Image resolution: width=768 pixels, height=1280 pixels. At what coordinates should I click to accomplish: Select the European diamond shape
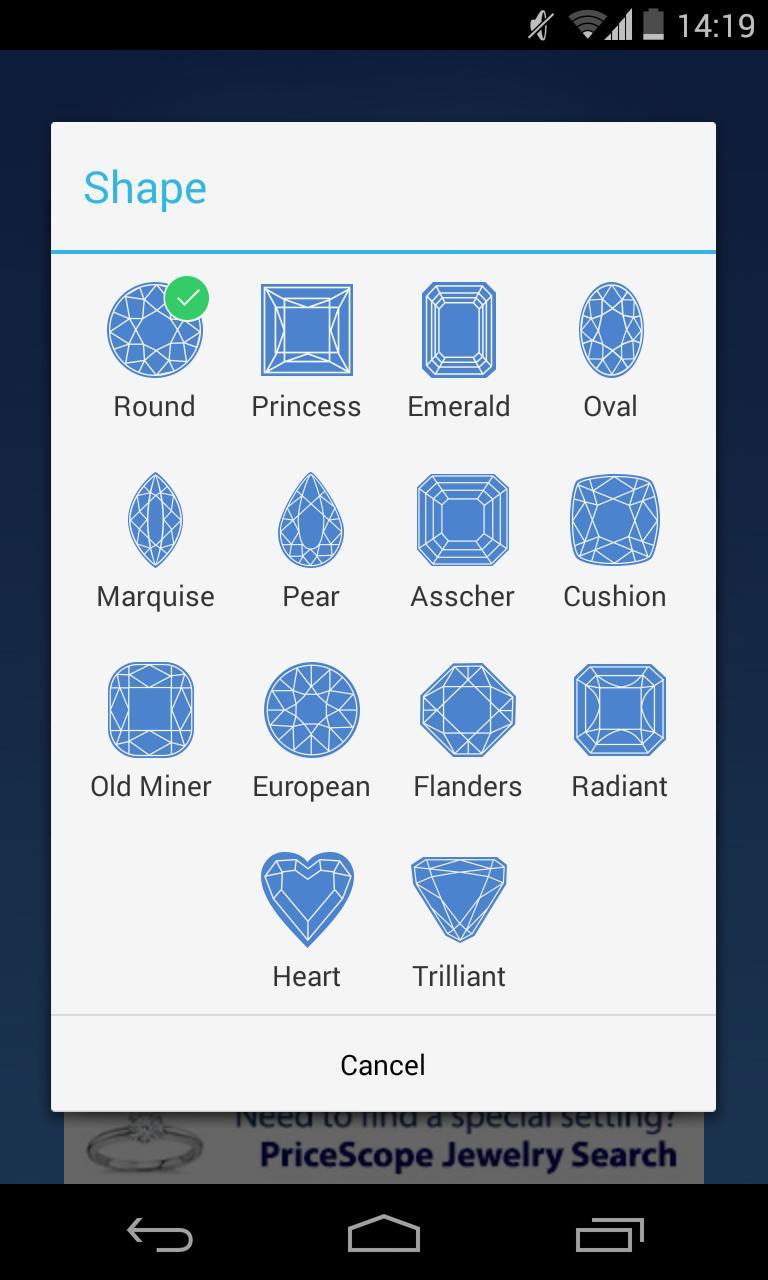click(310, 709)
